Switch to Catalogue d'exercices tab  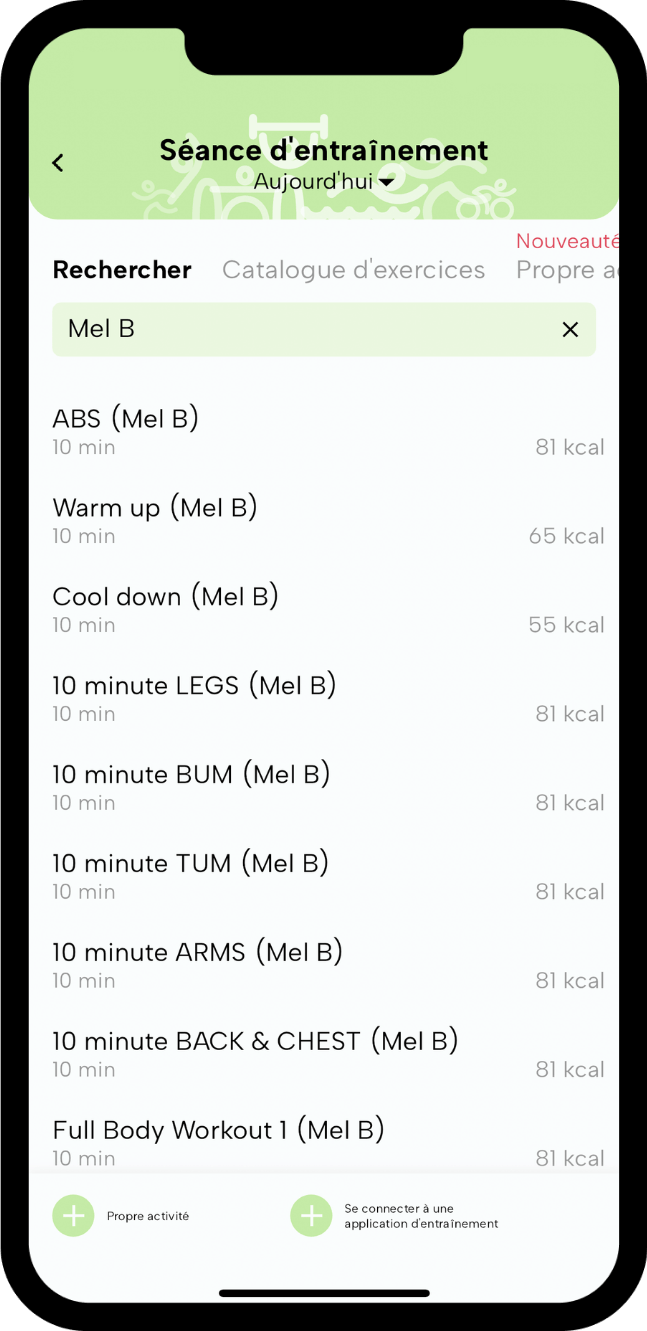tap(353, 270)
